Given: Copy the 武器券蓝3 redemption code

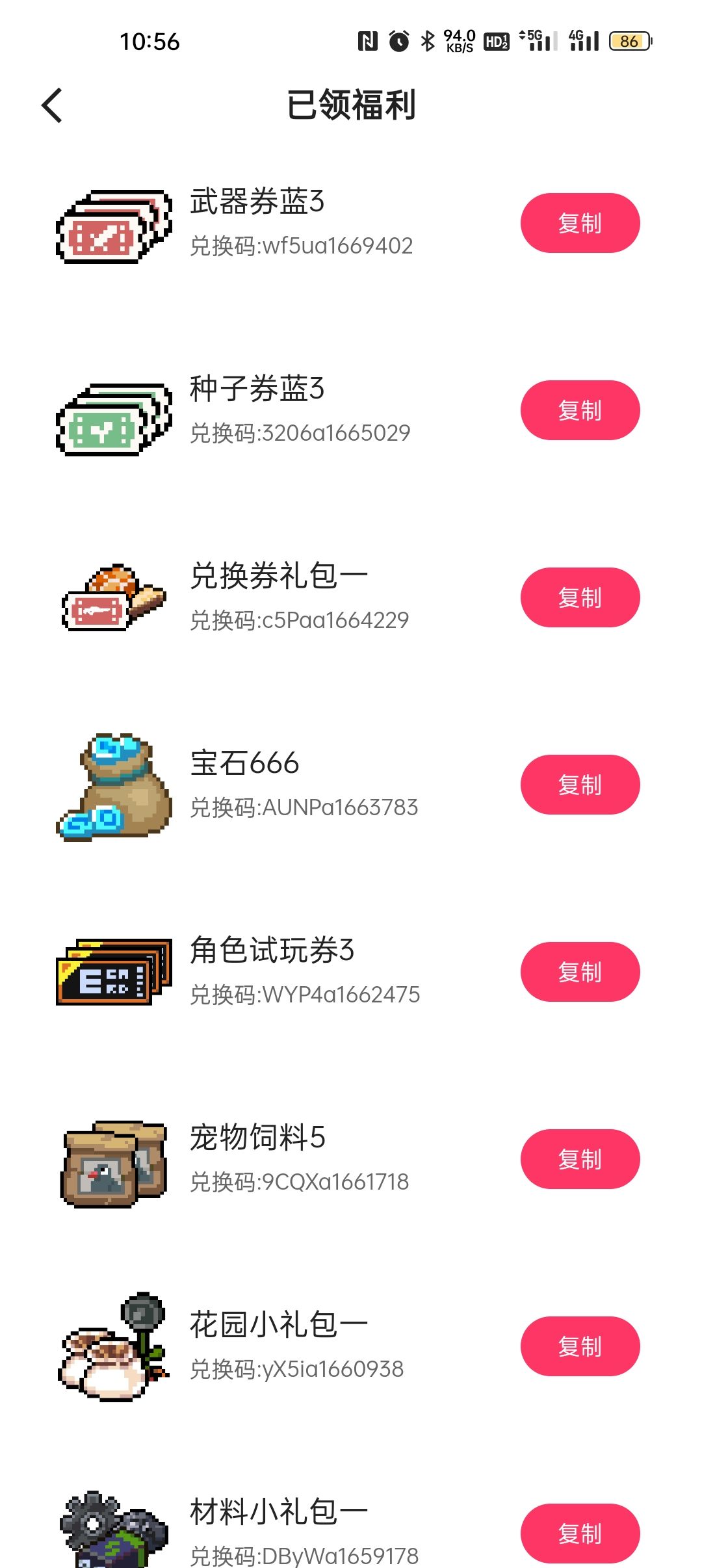Looking at the screenshot, I should 580,223.
